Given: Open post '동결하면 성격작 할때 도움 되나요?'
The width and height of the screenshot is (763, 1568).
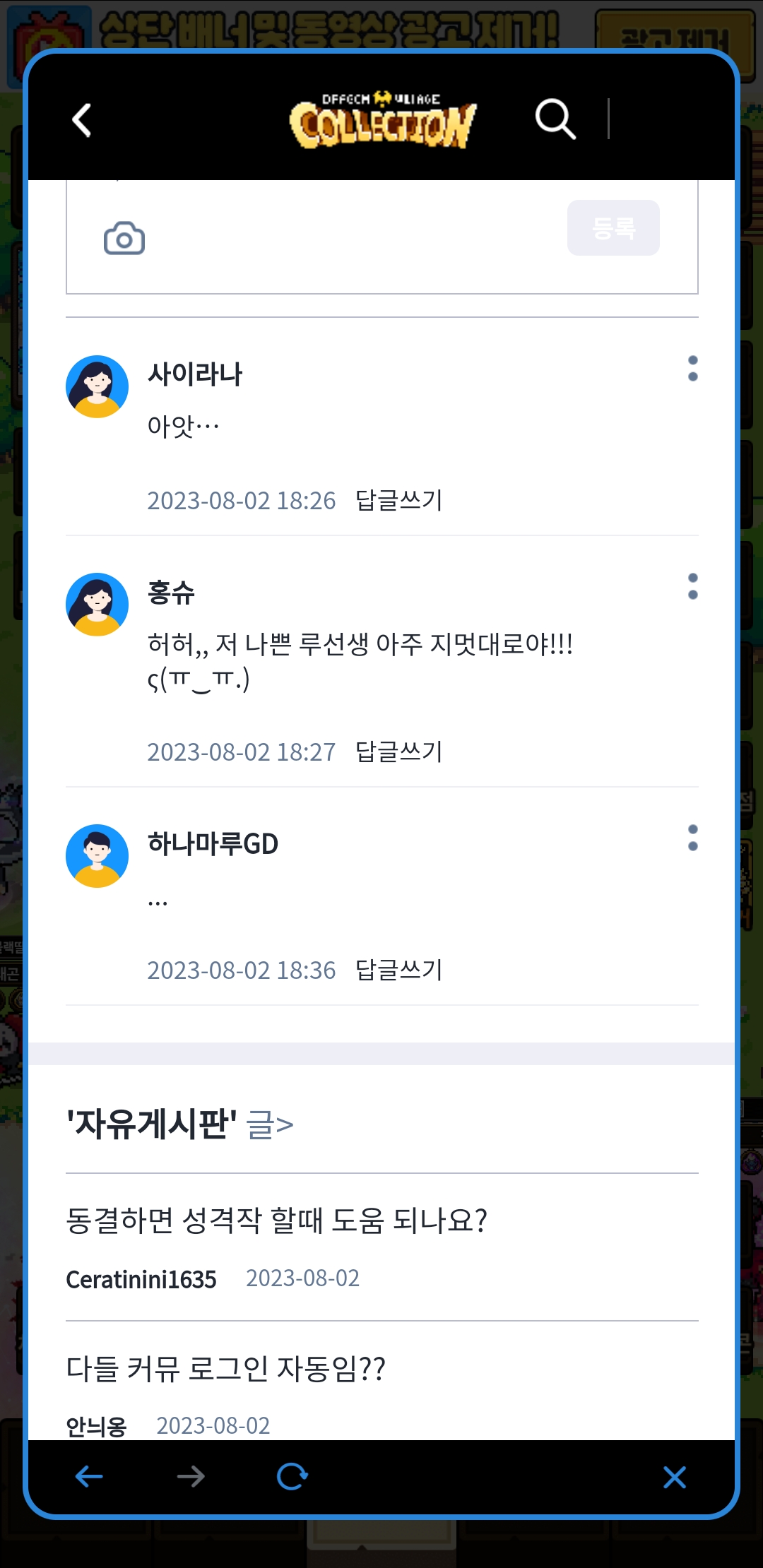Looking at the screenshot, I should (276, 1220).
